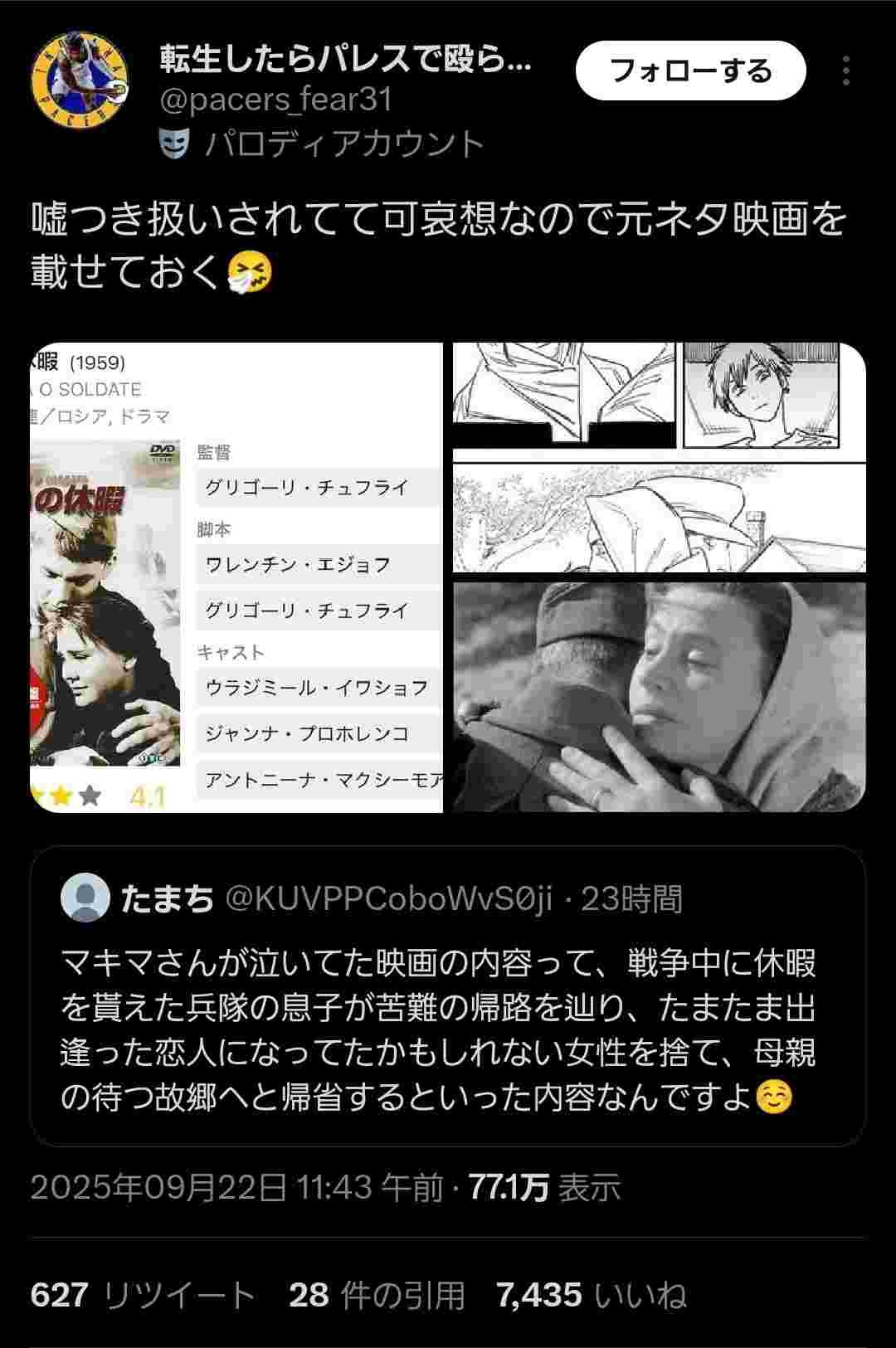896x1348 pixels.
Task: Tap the フォローする button
Action: click(x=690, y=71)
